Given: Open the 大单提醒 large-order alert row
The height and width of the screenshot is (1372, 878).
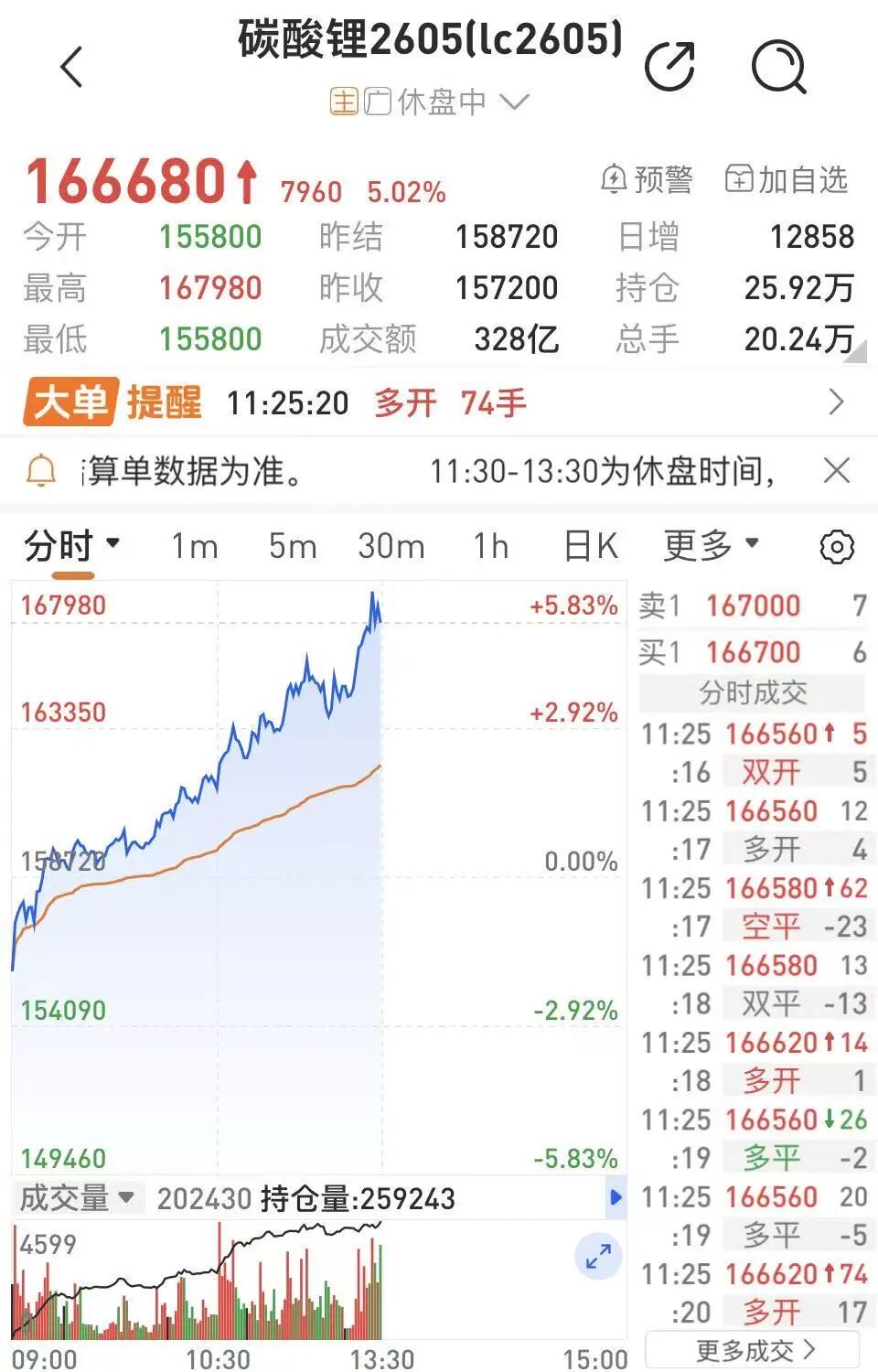Looking at the screenshot, I should click(439, 402).
